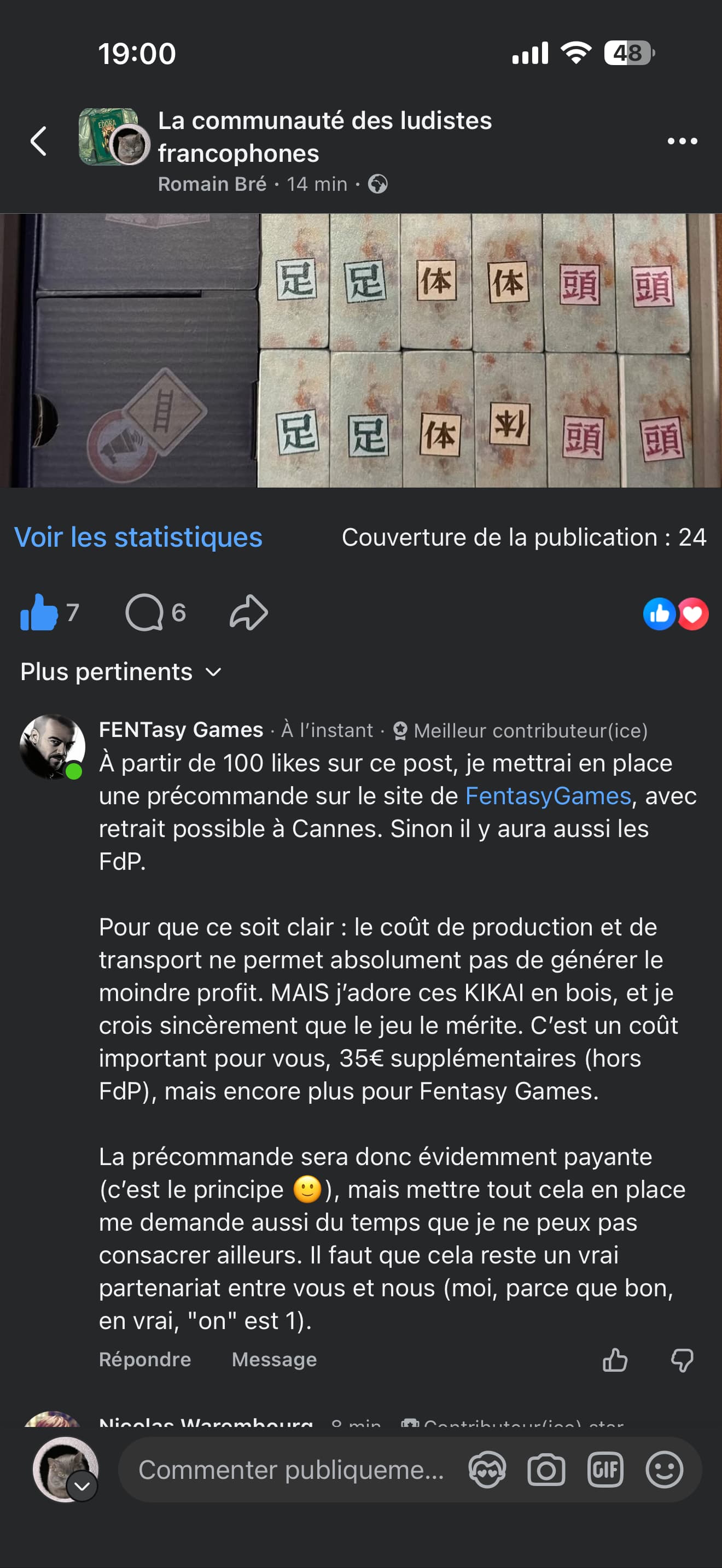722x1568 pixels.
Task: Expand the Plus pertinents sort dropdown
Action: [120, 672]
